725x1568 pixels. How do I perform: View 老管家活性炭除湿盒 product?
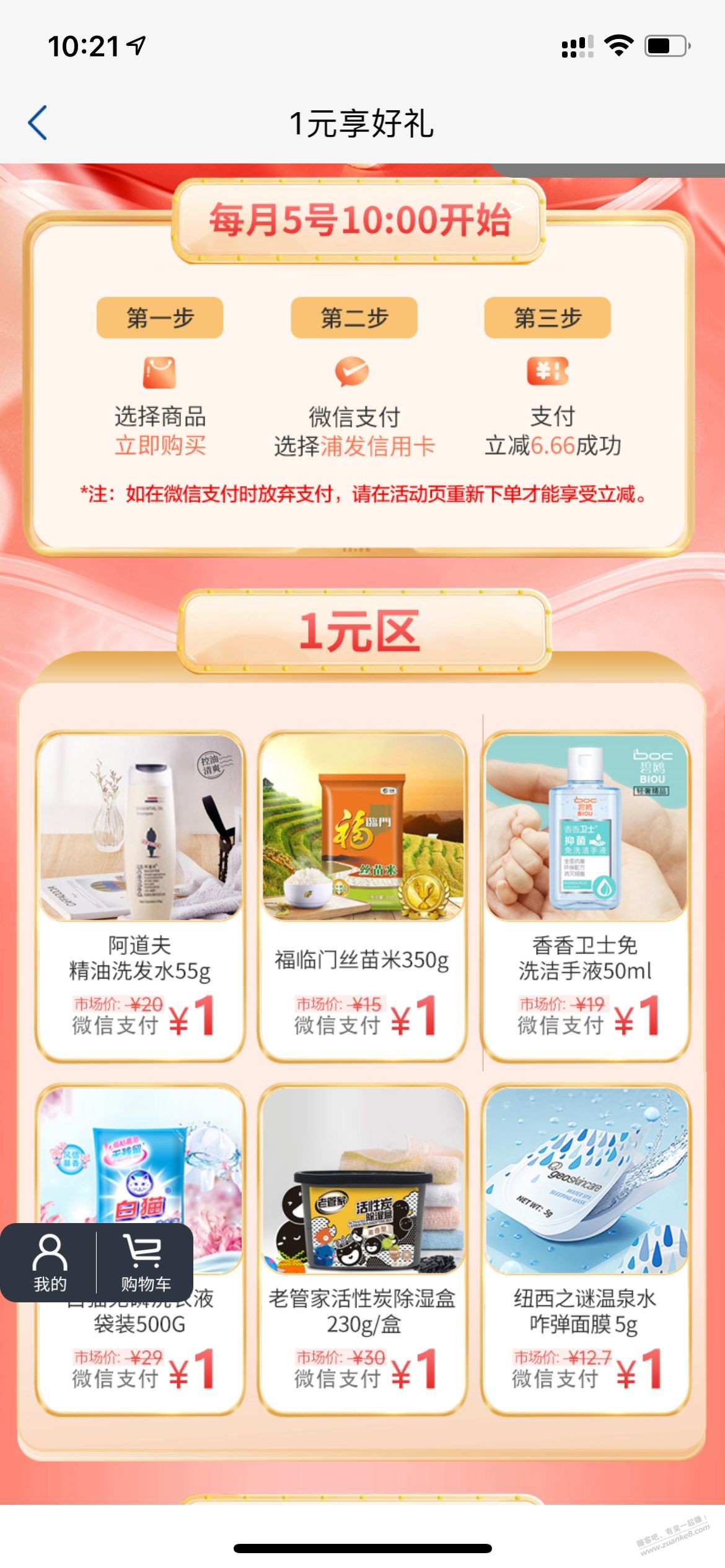[x=362, y=1248]
